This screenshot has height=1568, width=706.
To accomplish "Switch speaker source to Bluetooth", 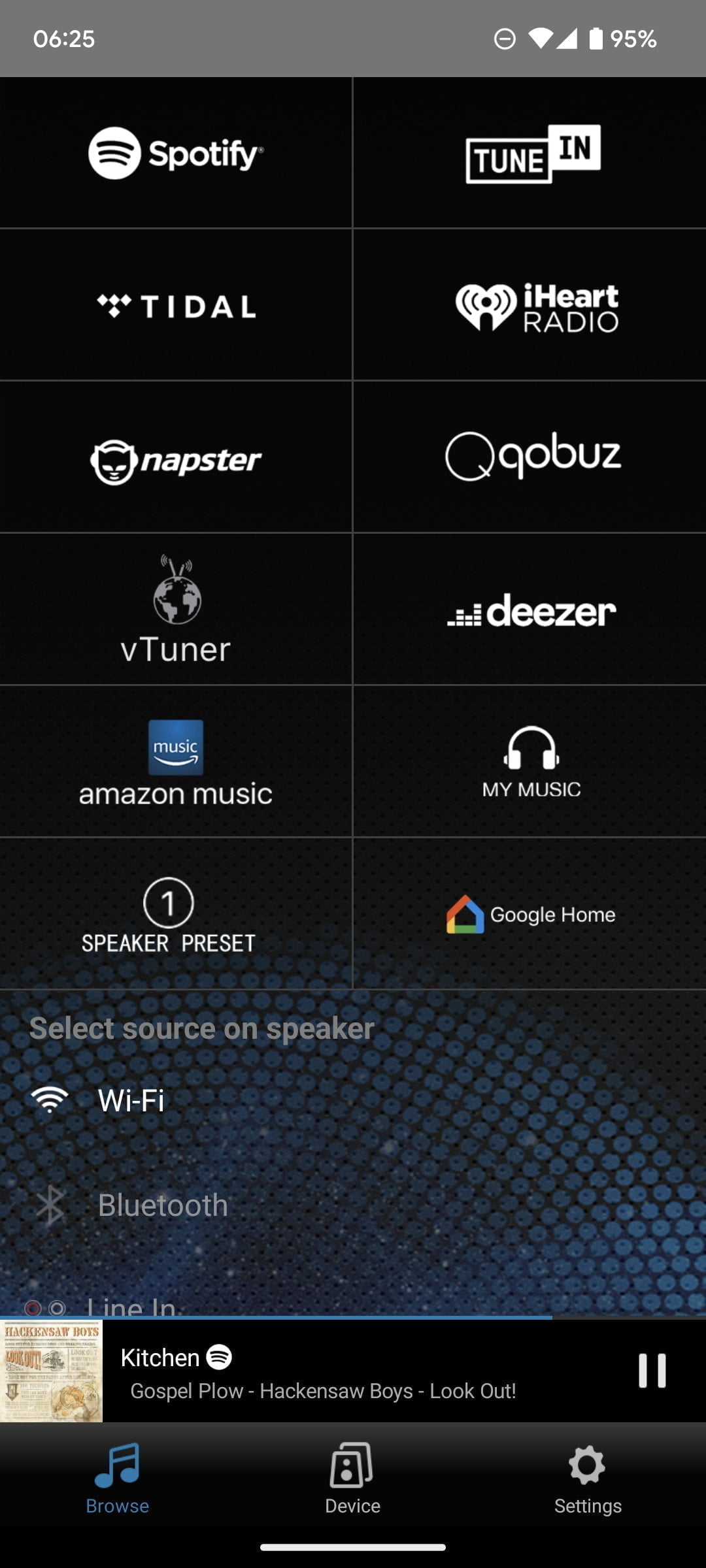I will [162, 1205].
